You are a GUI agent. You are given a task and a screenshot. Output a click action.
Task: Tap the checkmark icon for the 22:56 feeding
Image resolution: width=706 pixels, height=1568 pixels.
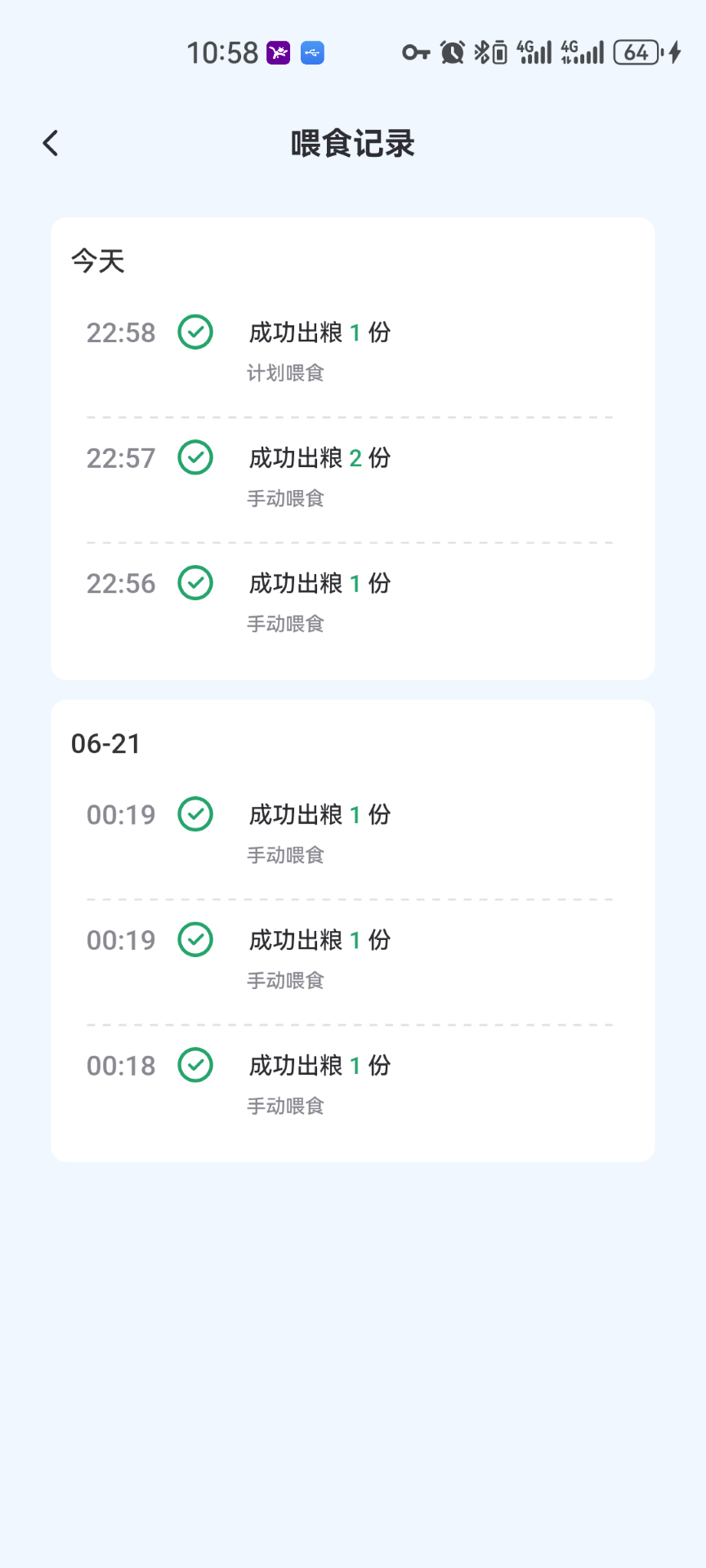click(x=194, y=583)
